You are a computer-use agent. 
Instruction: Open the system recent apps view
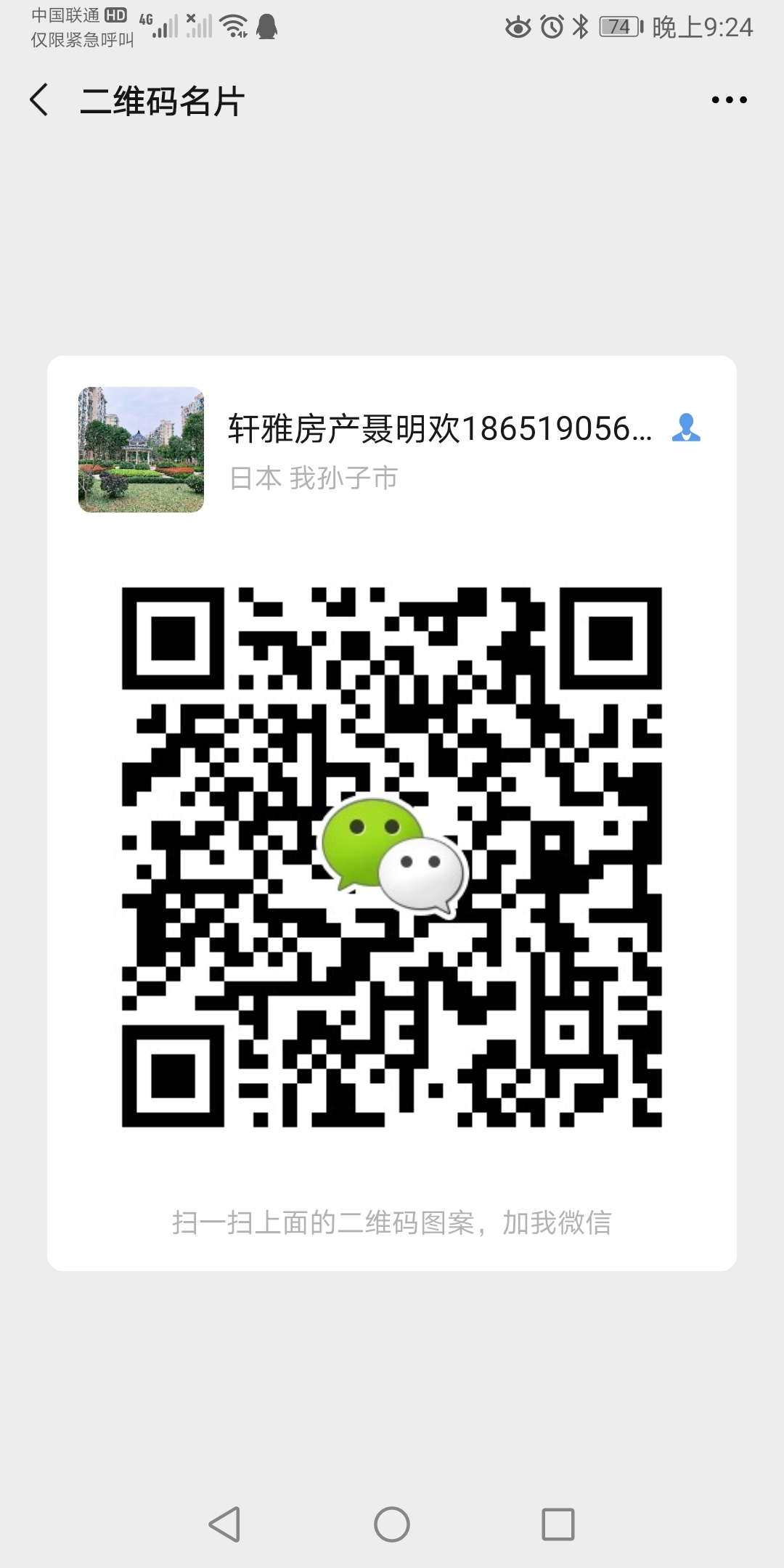tap(558, 1524)
